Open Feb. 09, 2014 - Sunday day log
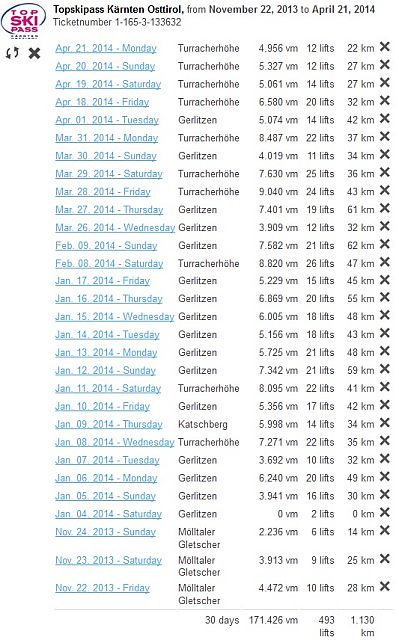The height and width of the screenshot is (640, 399). [106, 245]
